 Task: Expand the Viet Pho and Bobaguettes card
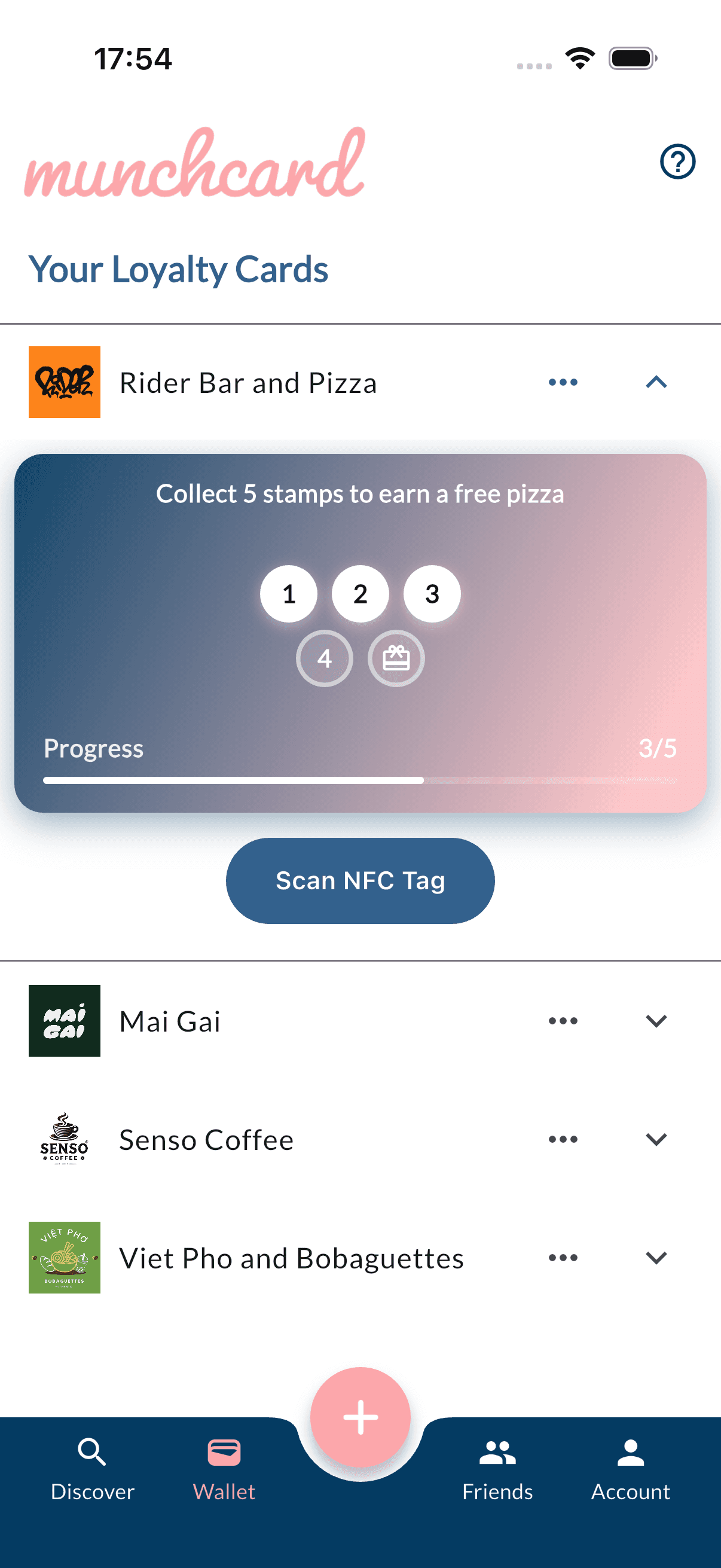656,1258
